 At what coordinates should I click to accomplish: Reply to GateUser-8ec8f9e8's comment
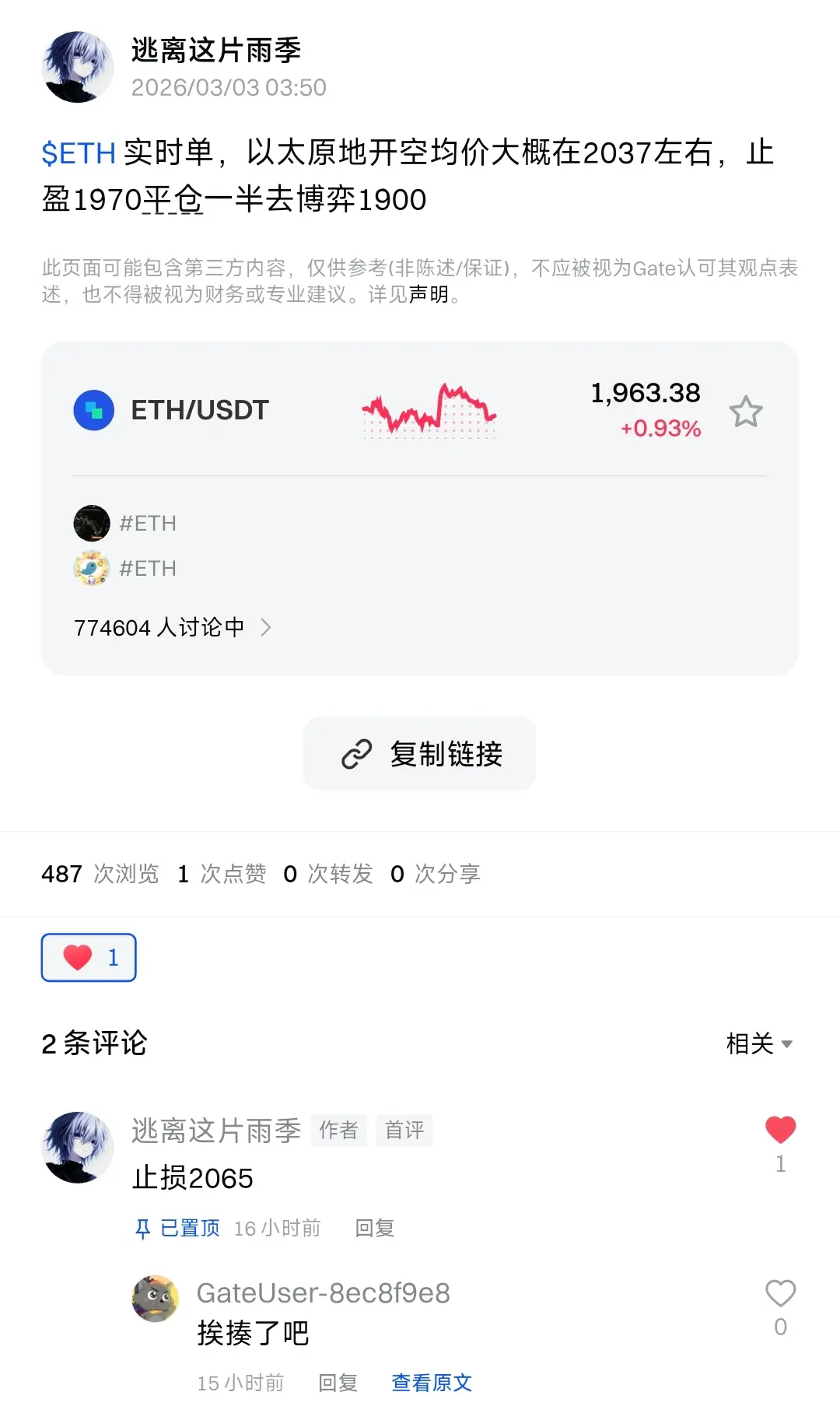point(338,1382)
